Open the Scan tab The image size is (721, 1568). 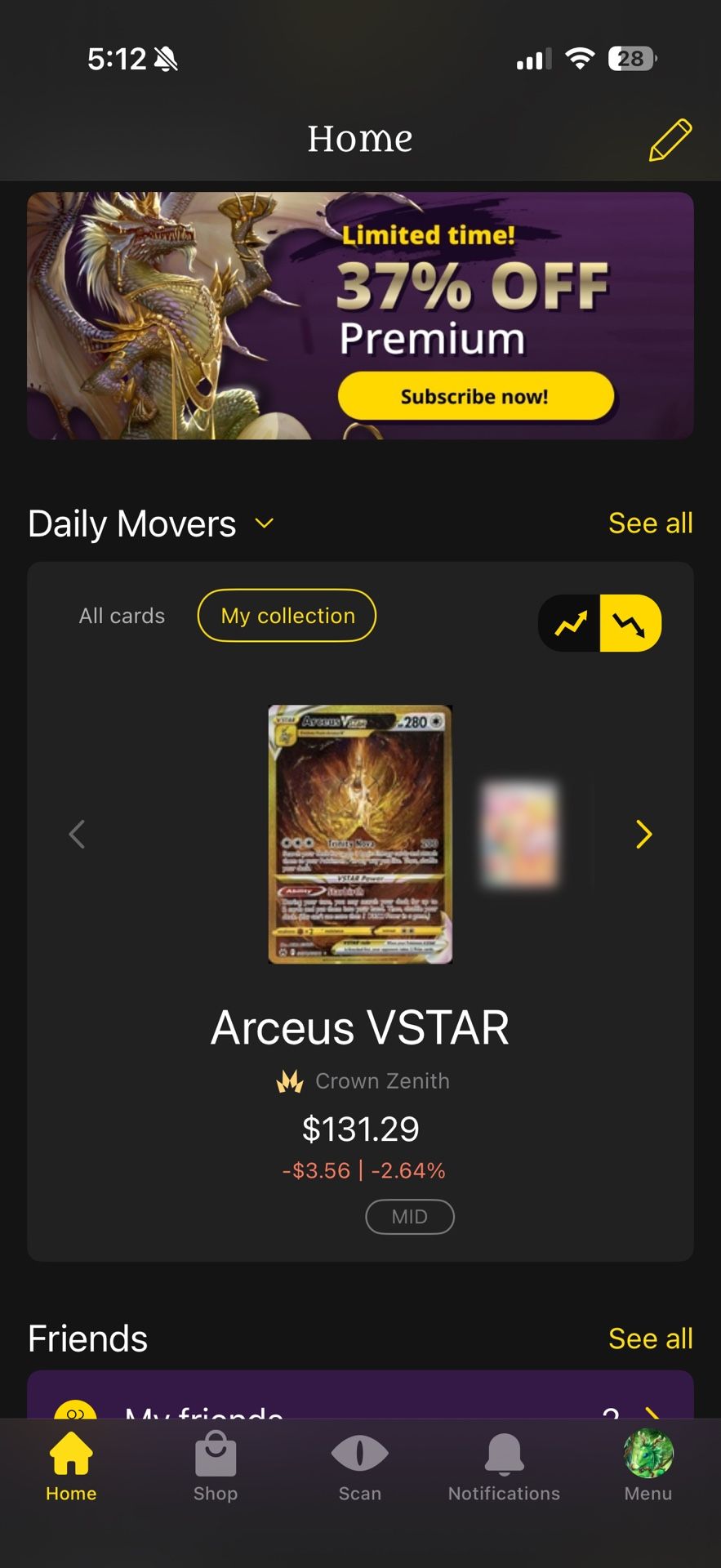click(360, 1467)
